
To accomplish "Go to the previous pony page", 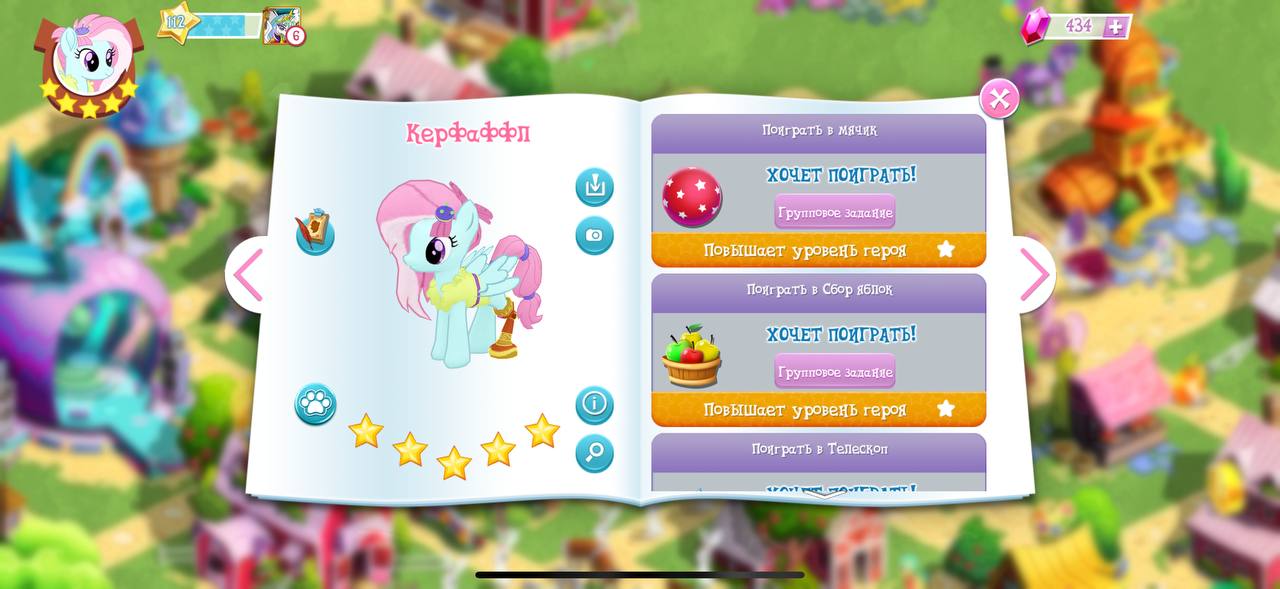I will pos(246,275).
